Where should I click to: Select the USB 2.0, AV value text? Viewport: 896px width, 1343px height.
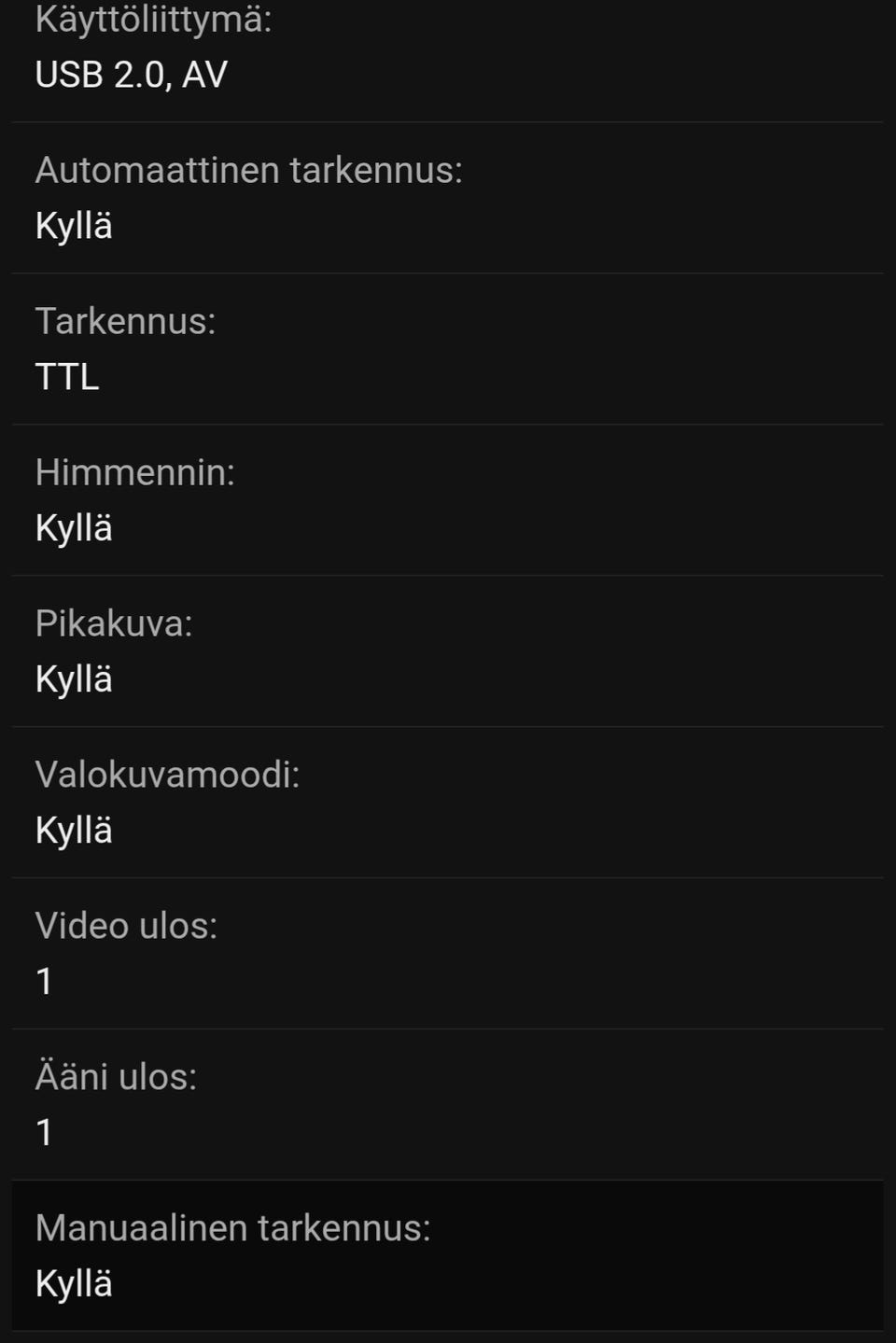coord(131,75)
